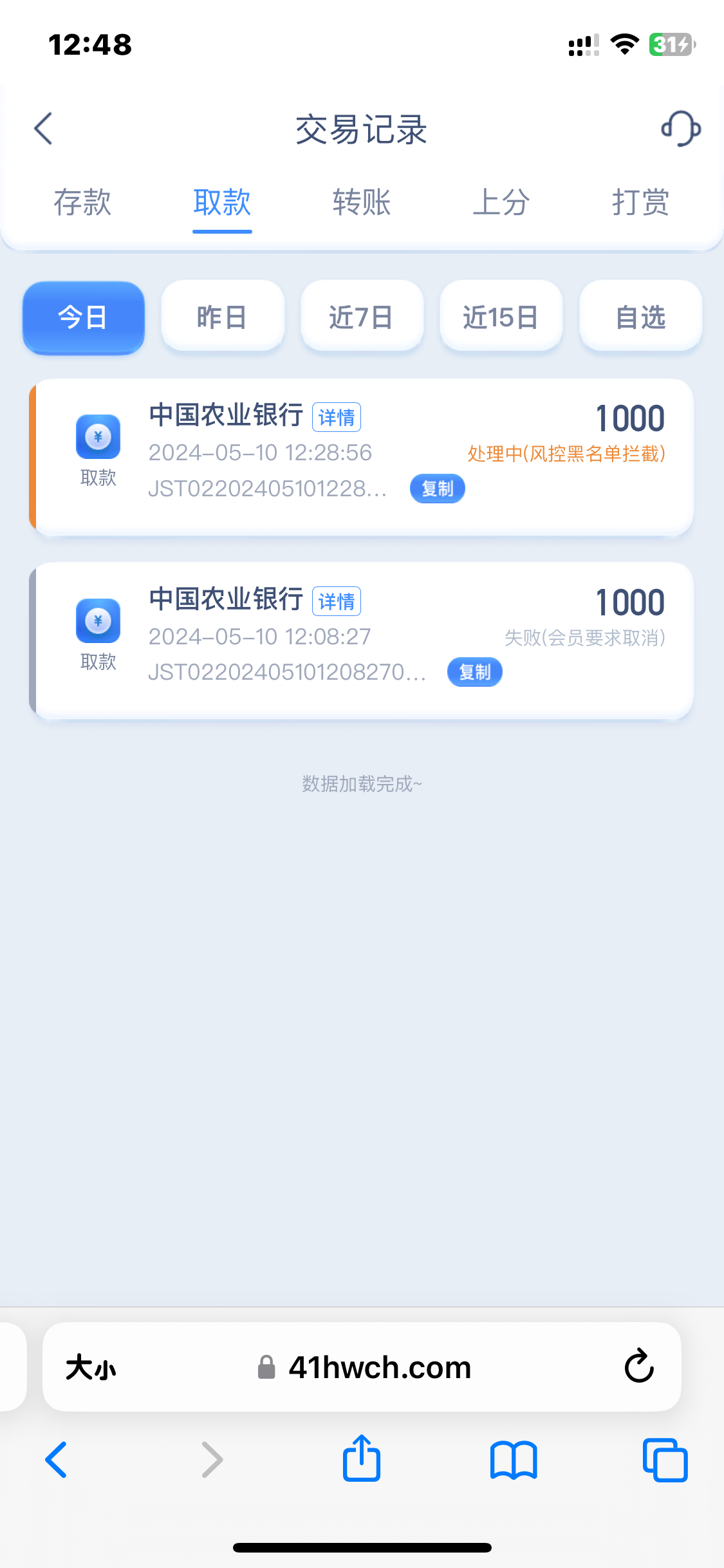Open the 大小 page settings menu
The width and height of the screenshot is (724, 1568).
click(x=91, y=1367)
